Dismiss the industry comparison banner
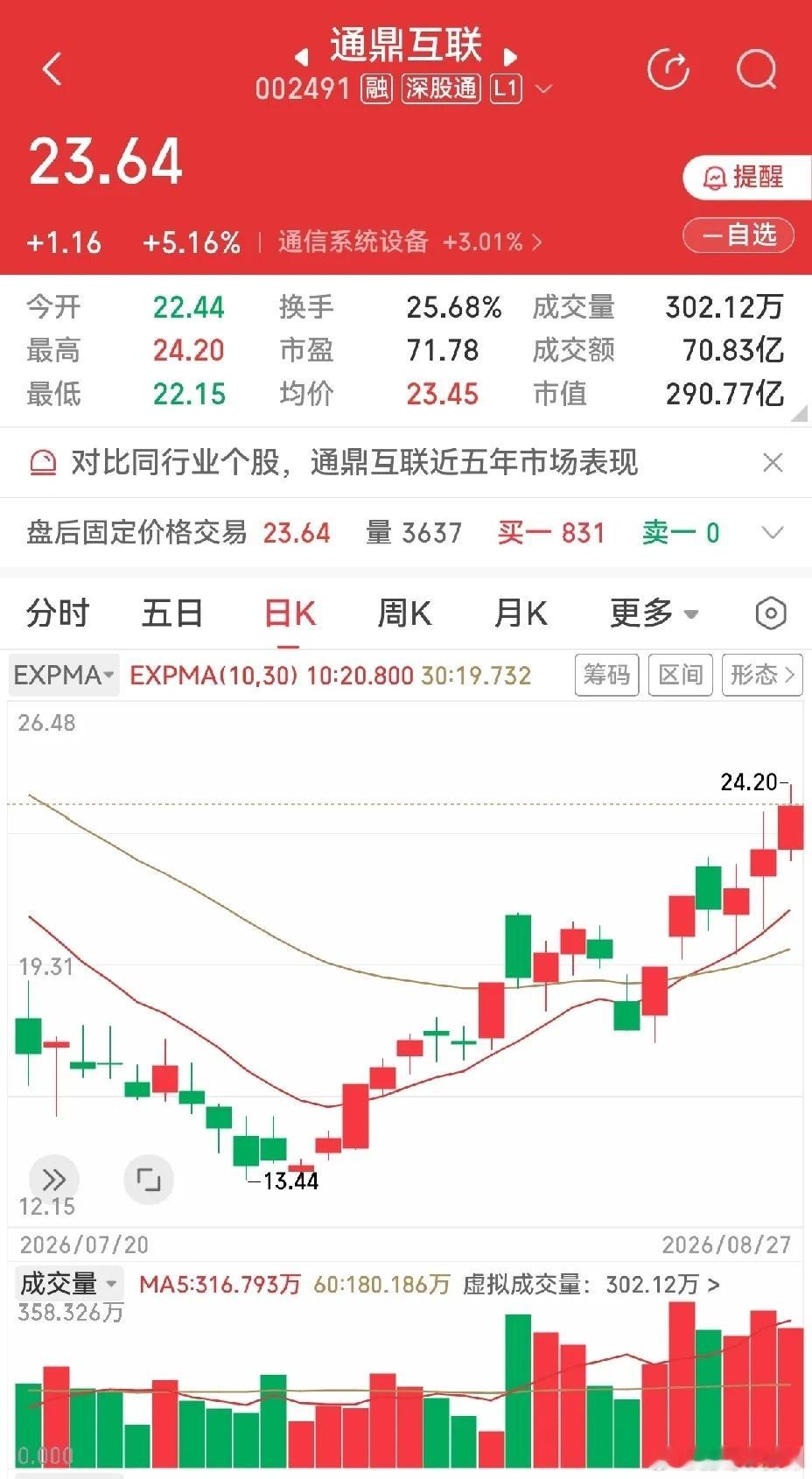 773,462
